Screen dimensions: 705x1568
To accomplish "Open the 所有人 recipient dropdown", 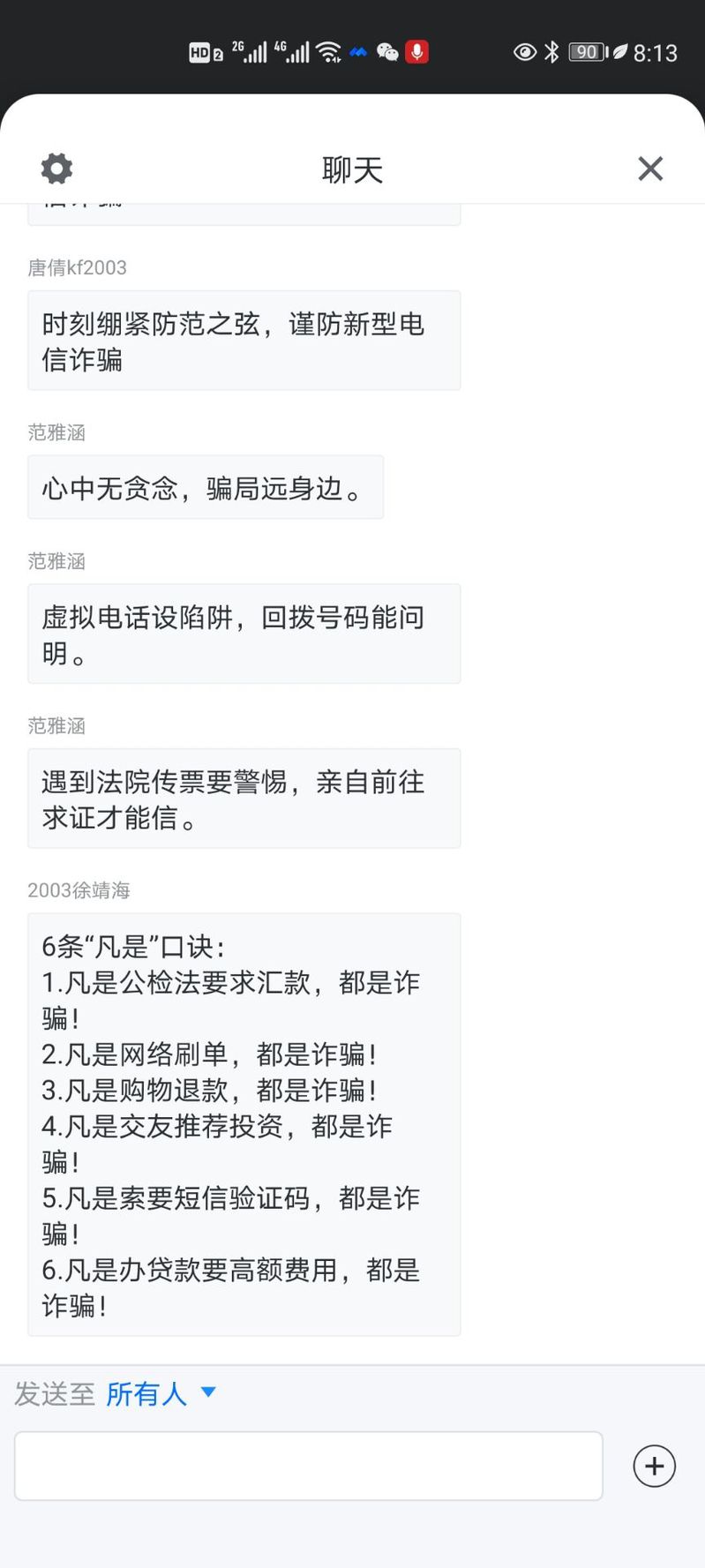I will tap(160, 1394).
